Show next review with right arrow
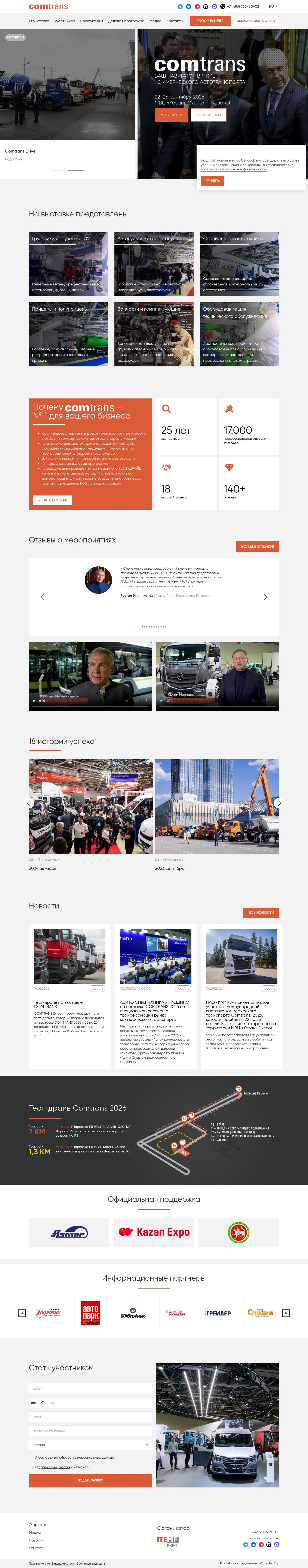Screen dimensions: 308x1568 click(x=265, y=597)
